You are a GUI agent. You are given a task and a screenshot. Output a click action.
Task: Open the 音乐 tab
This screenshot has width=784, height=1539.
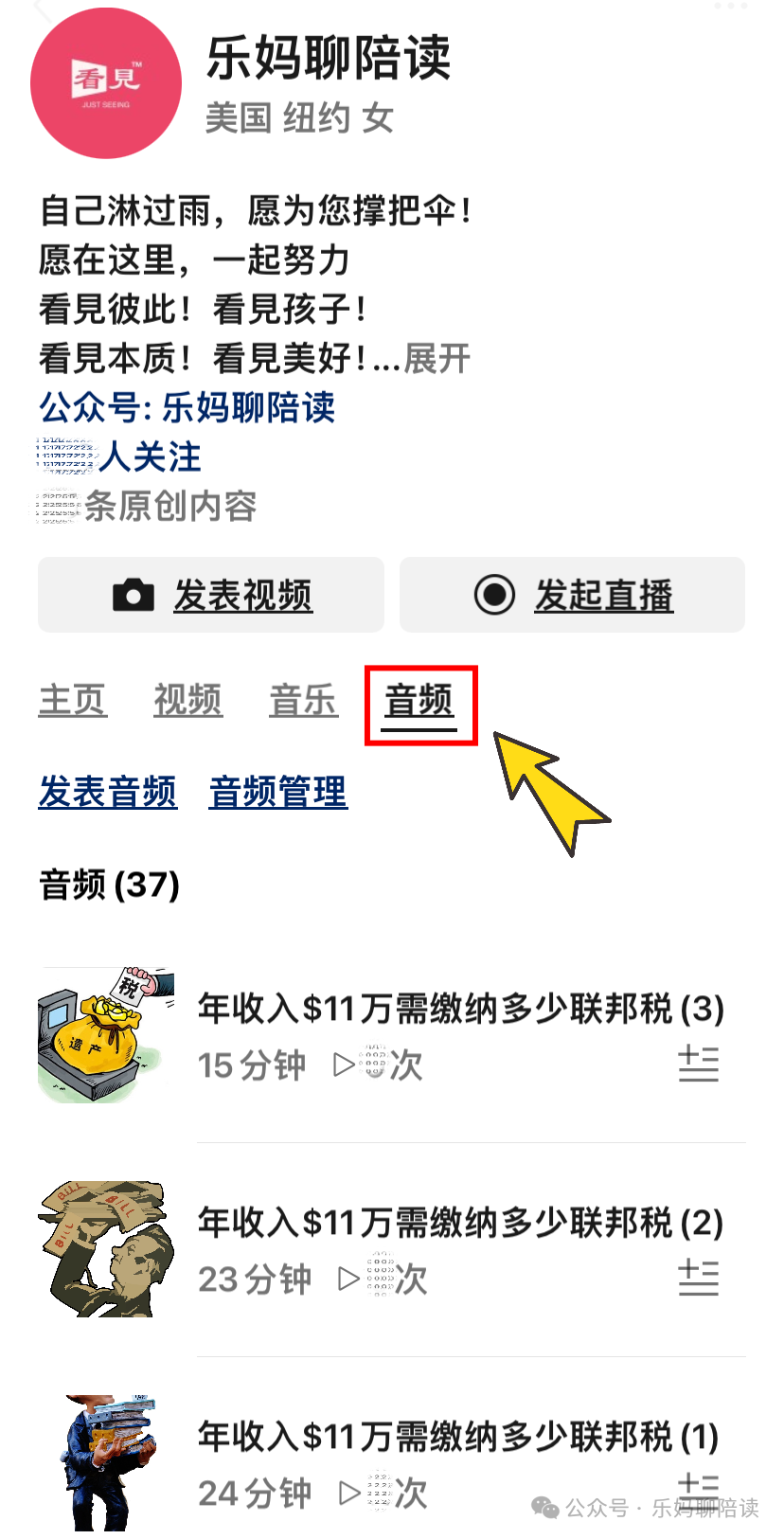pos(304,701)
